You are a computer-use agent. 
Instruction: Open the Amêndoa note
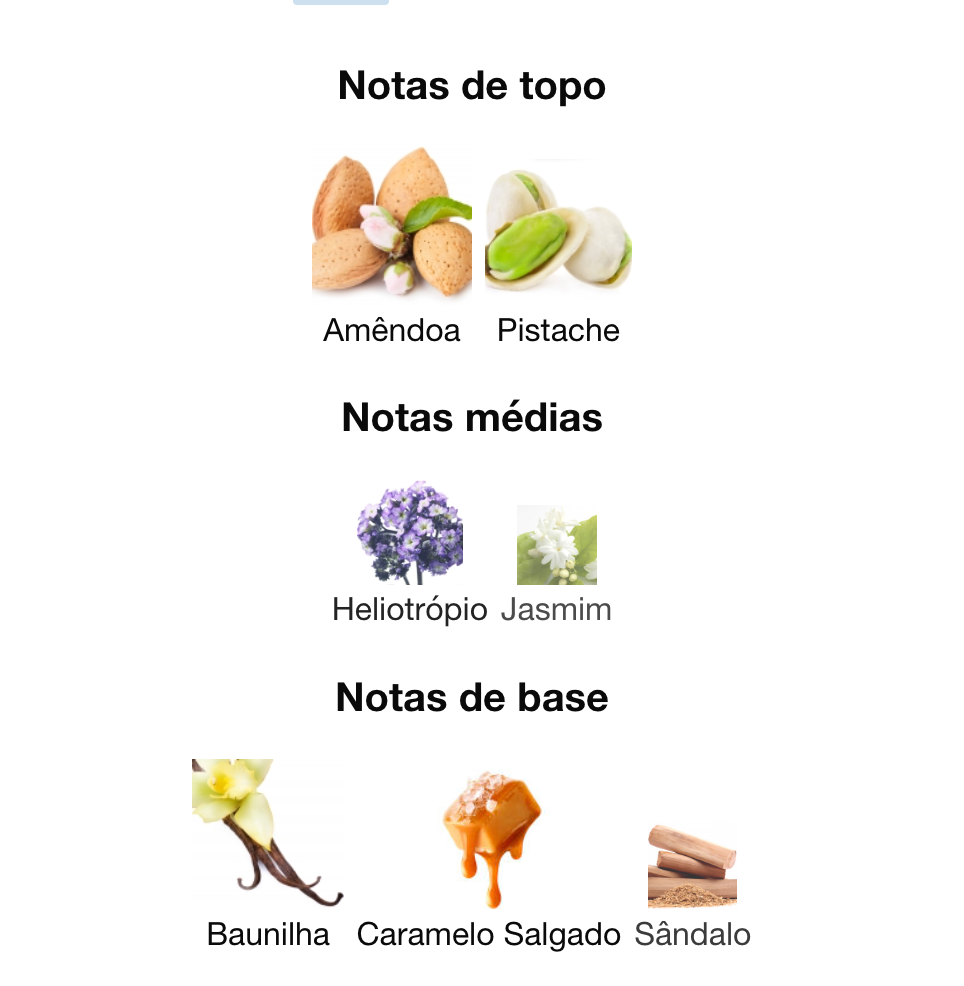(x=392, y=224)
